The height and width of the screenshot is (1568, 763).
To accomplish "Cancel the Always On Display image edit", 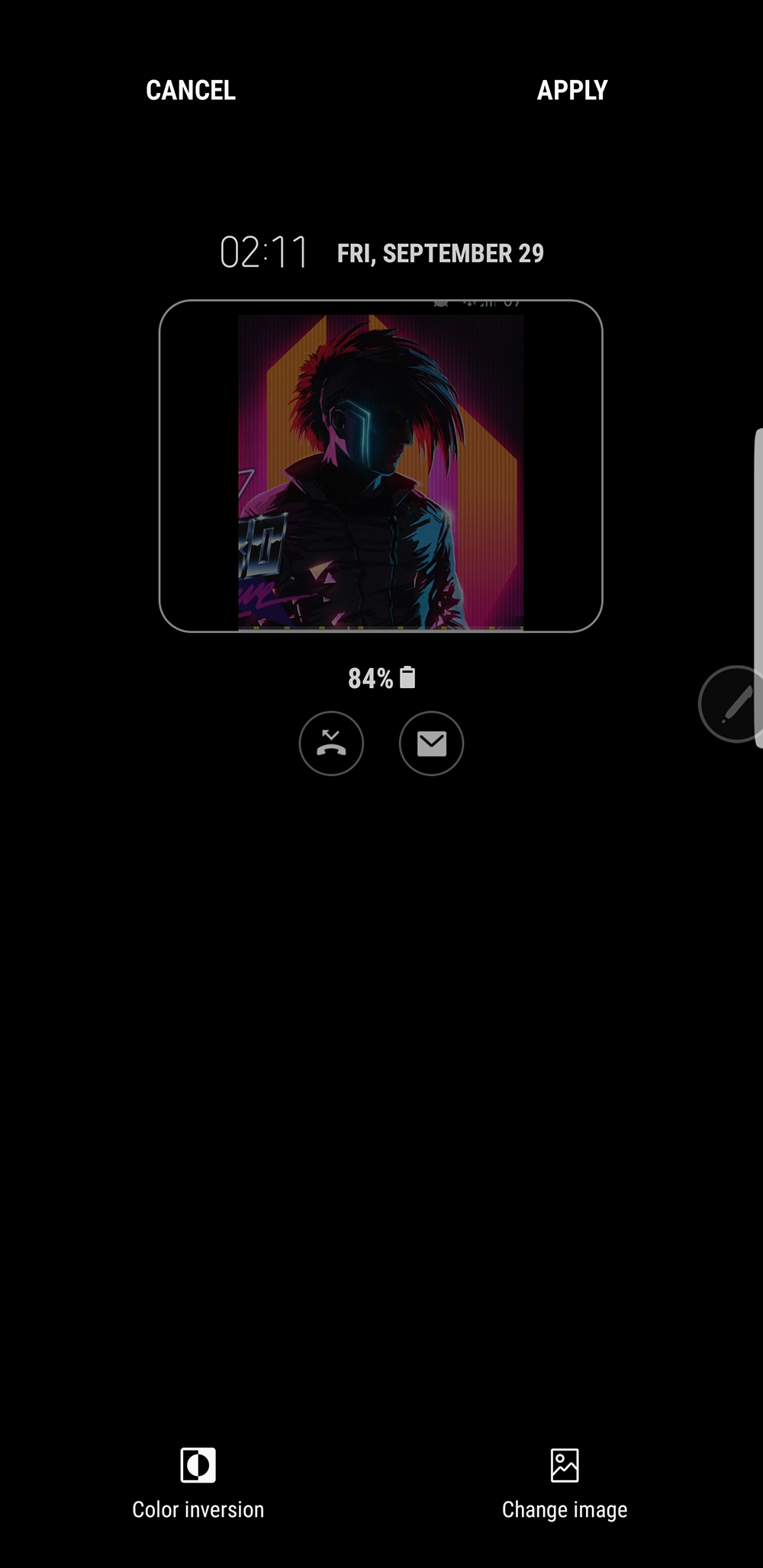I will click(190, 91).
